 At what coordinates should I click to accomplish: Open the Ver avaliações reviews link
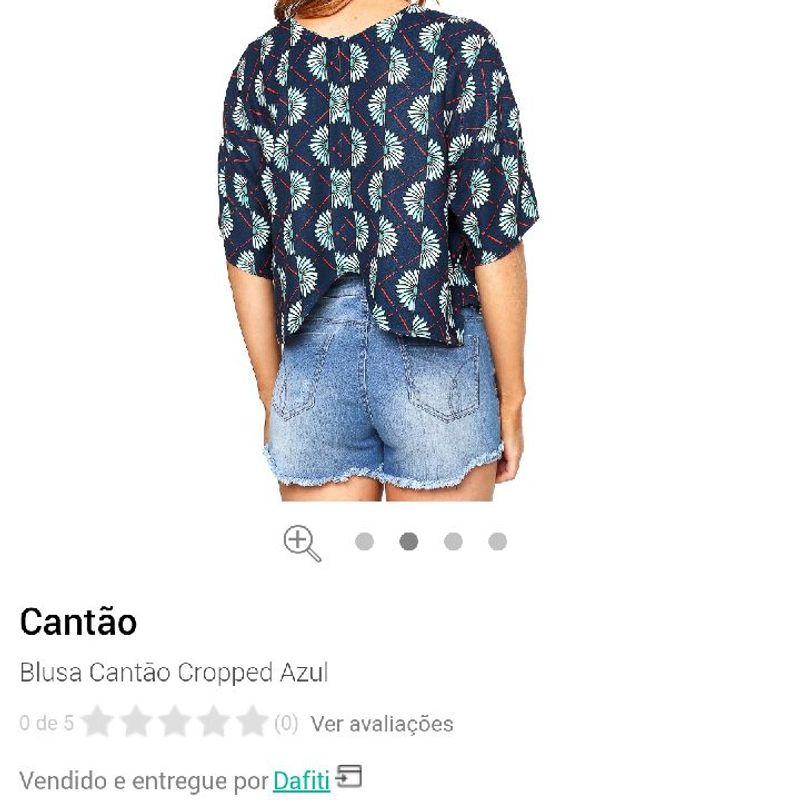pos(381,723)
